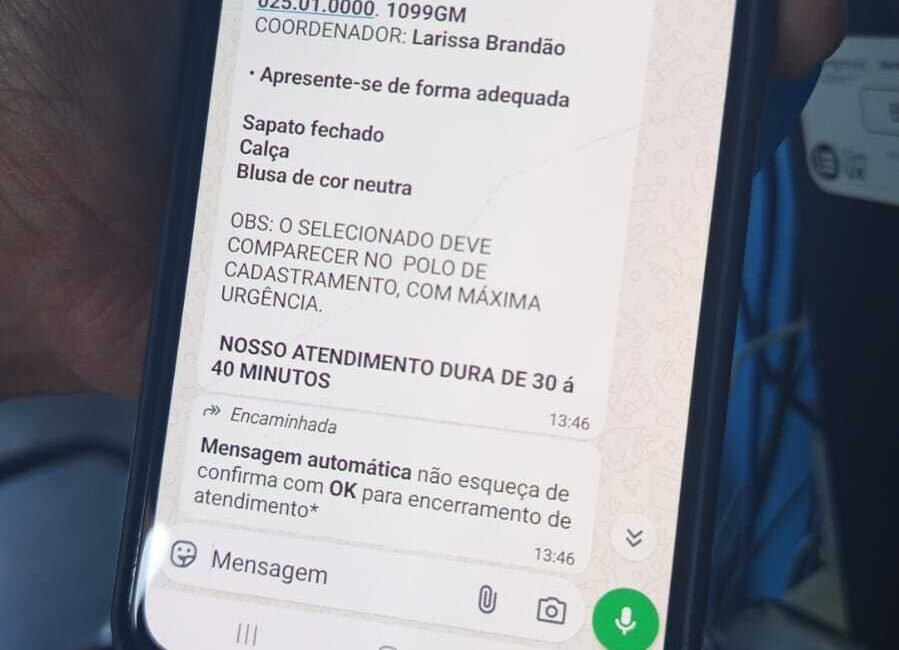Open recent apps from the navigation bar
This screenshot has height=650, width=899.
(246, 633)
